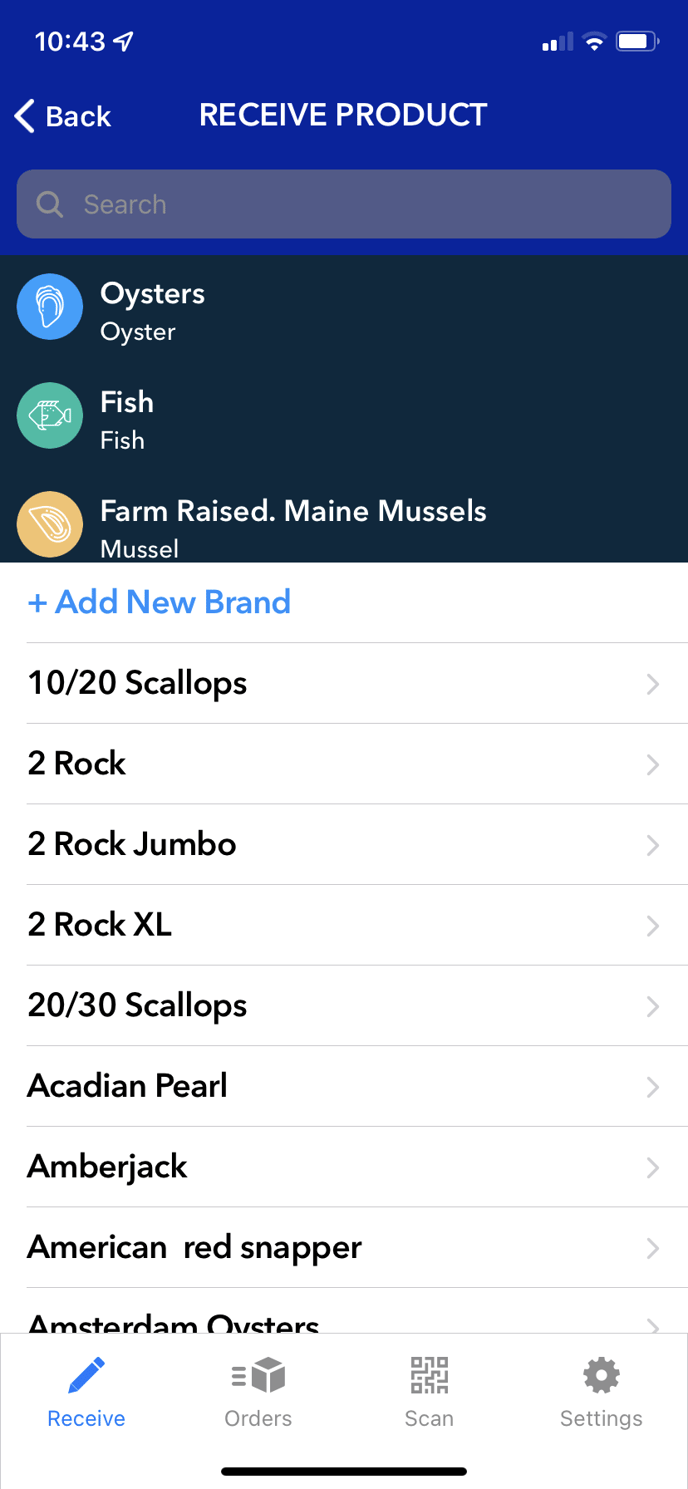Choose American red snapper

pyautogui.click(x=344, y=1248)
